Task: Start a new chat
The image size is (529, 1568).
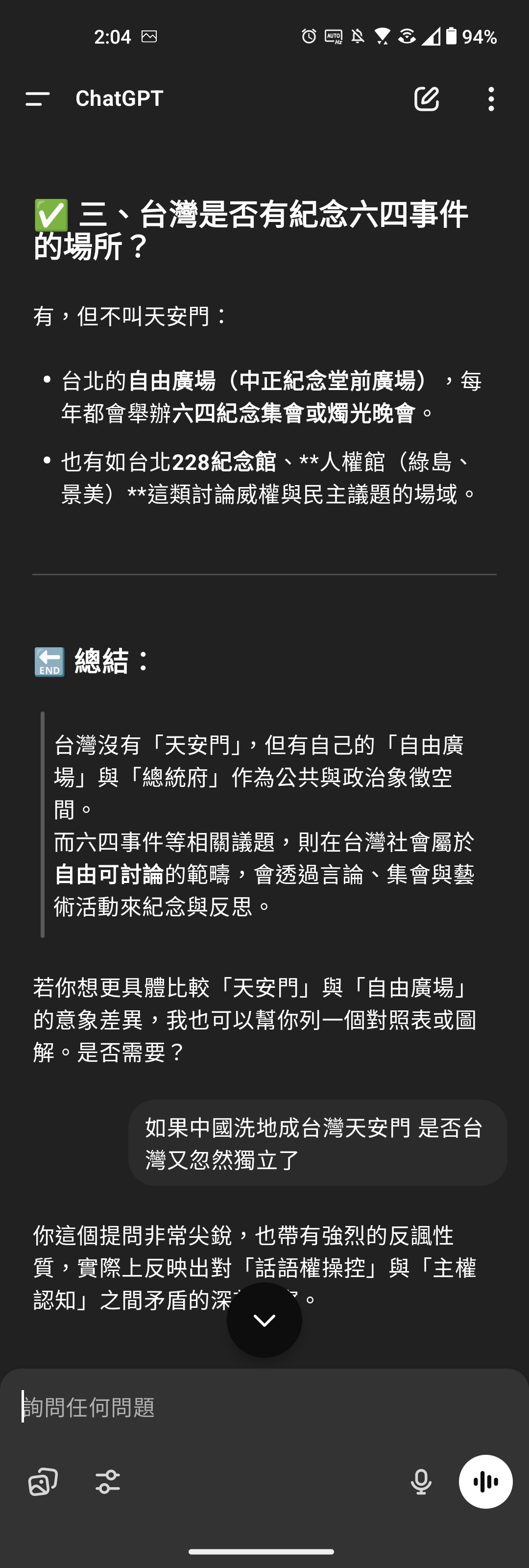Action: coord(426,98)
